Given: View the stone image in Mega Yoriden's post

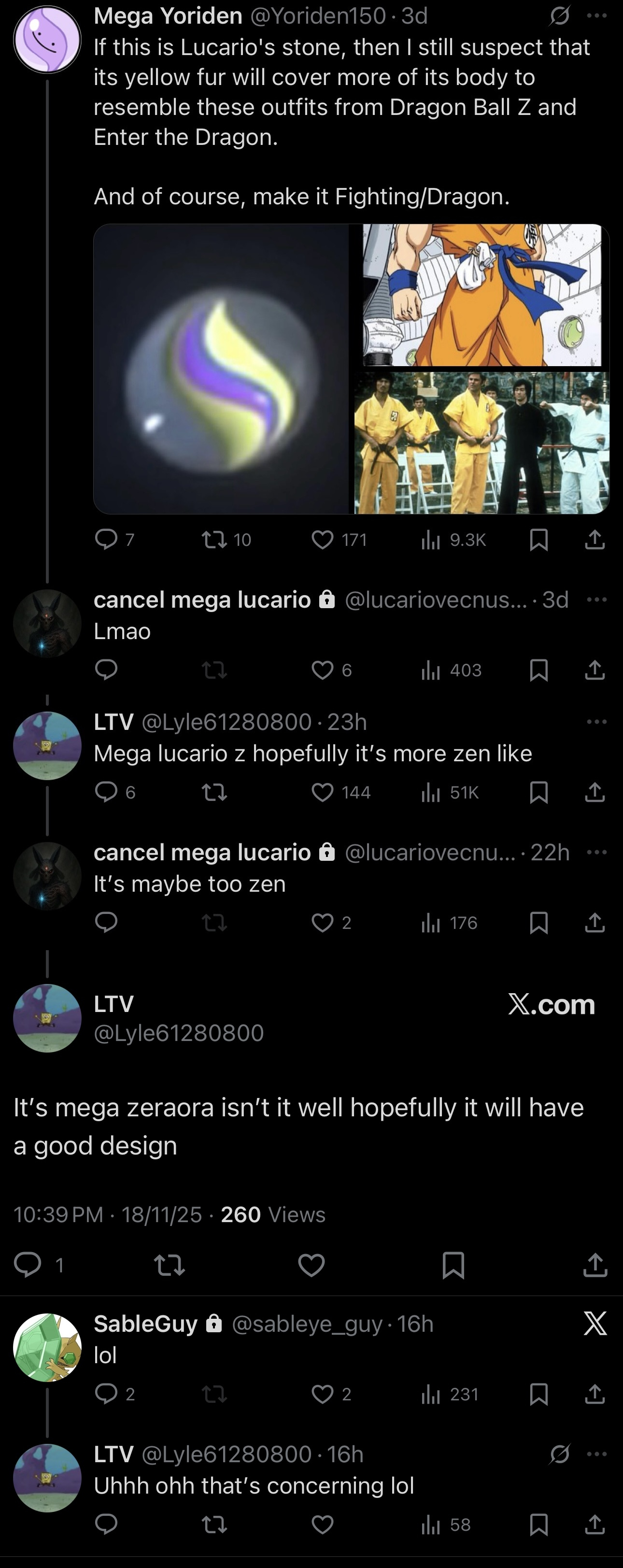Looking at the screenshot, I should (222, 369).
